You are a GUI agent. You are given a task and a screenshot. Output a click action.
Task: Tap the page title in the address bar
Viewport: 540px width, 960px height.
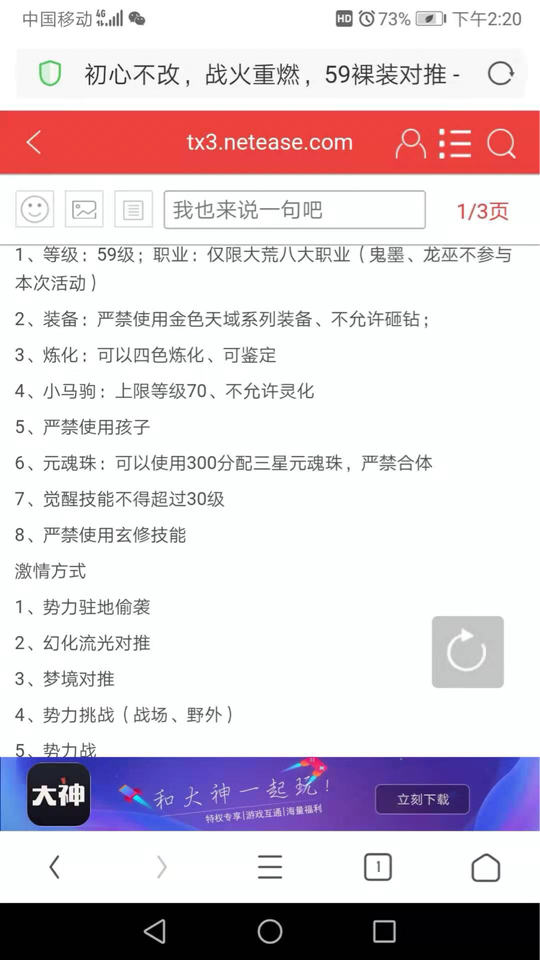click(272, 75)
